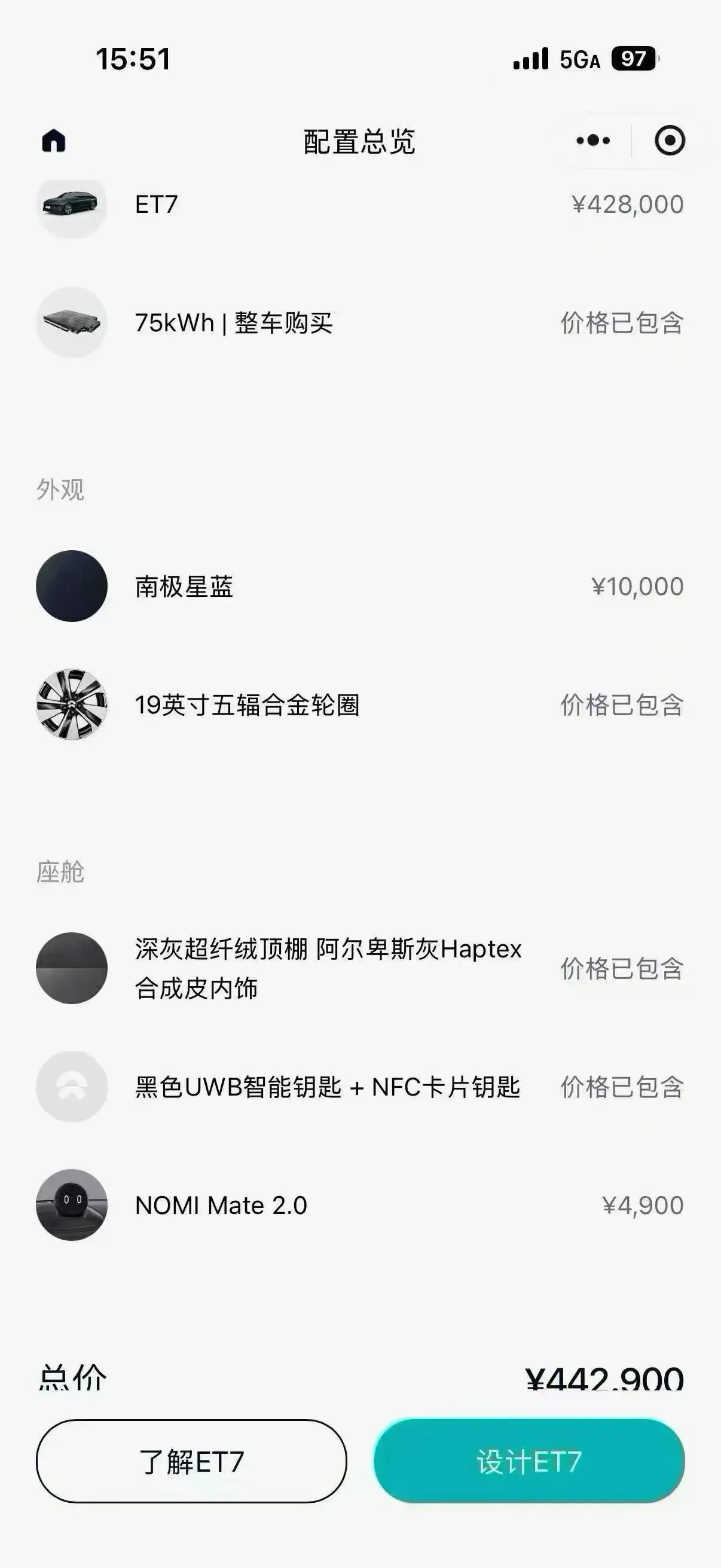Open the three-dot more menu
Viewport: 721px width, 1568px height.
pyautogui.click(x=593, y=141)
